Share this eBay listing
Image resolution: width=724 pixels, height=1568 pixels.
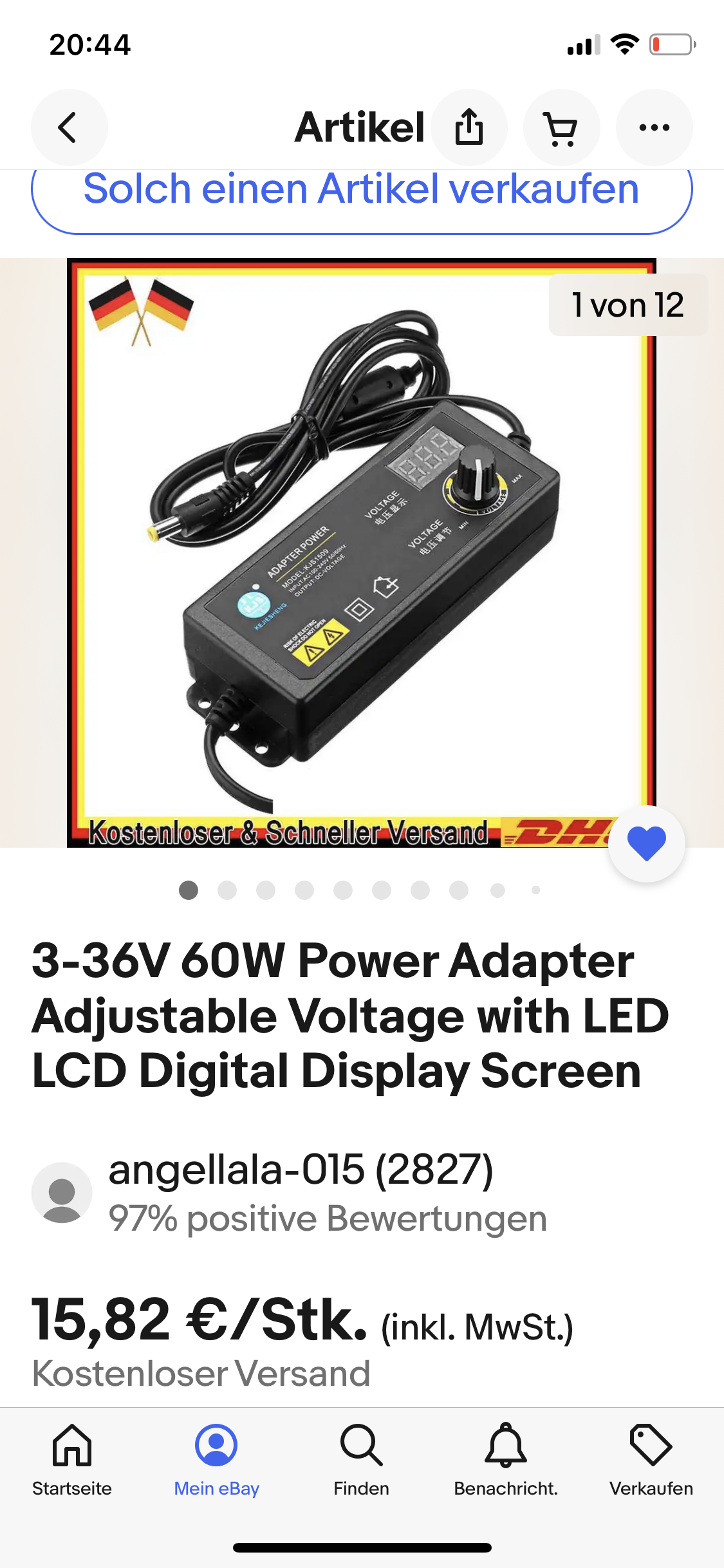click(x=469, y=127)
